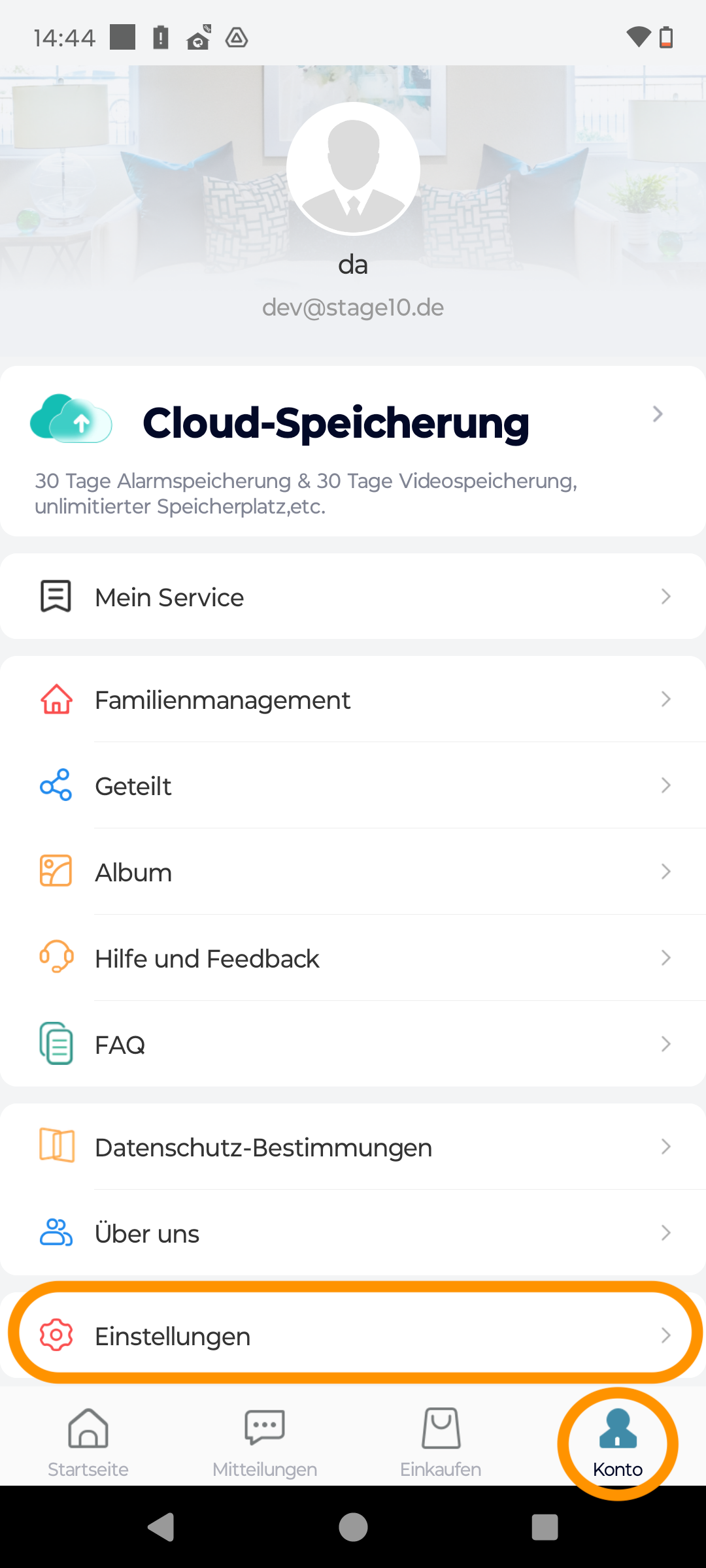706x1568 pixels.
Task: Tap the system back button
Action: click(161, 1527)
